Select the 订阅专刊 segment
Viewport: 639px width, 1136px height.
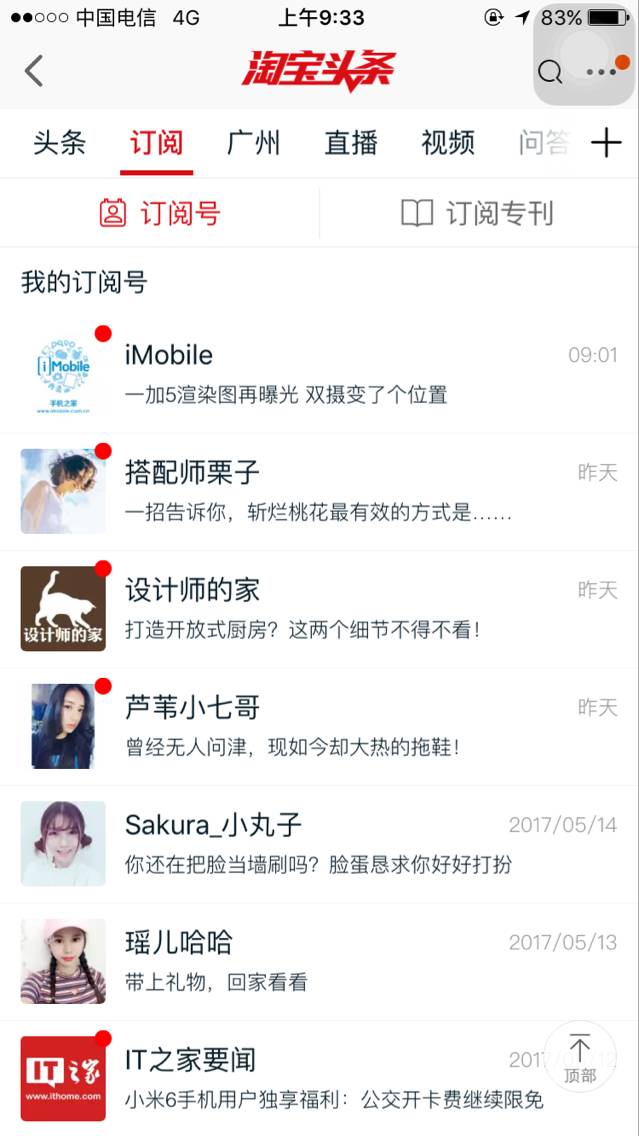(478, 213)
